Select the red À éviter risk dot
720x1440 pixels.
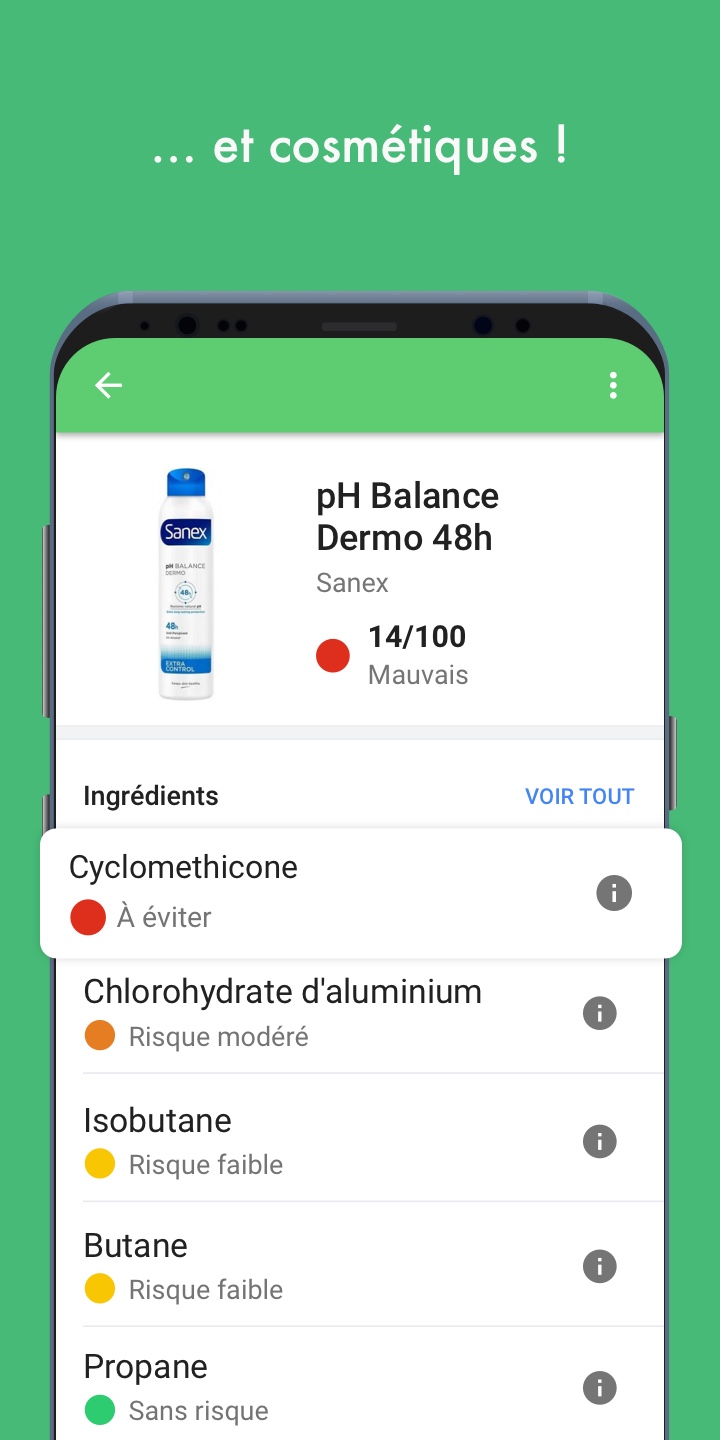pos(87,917)
